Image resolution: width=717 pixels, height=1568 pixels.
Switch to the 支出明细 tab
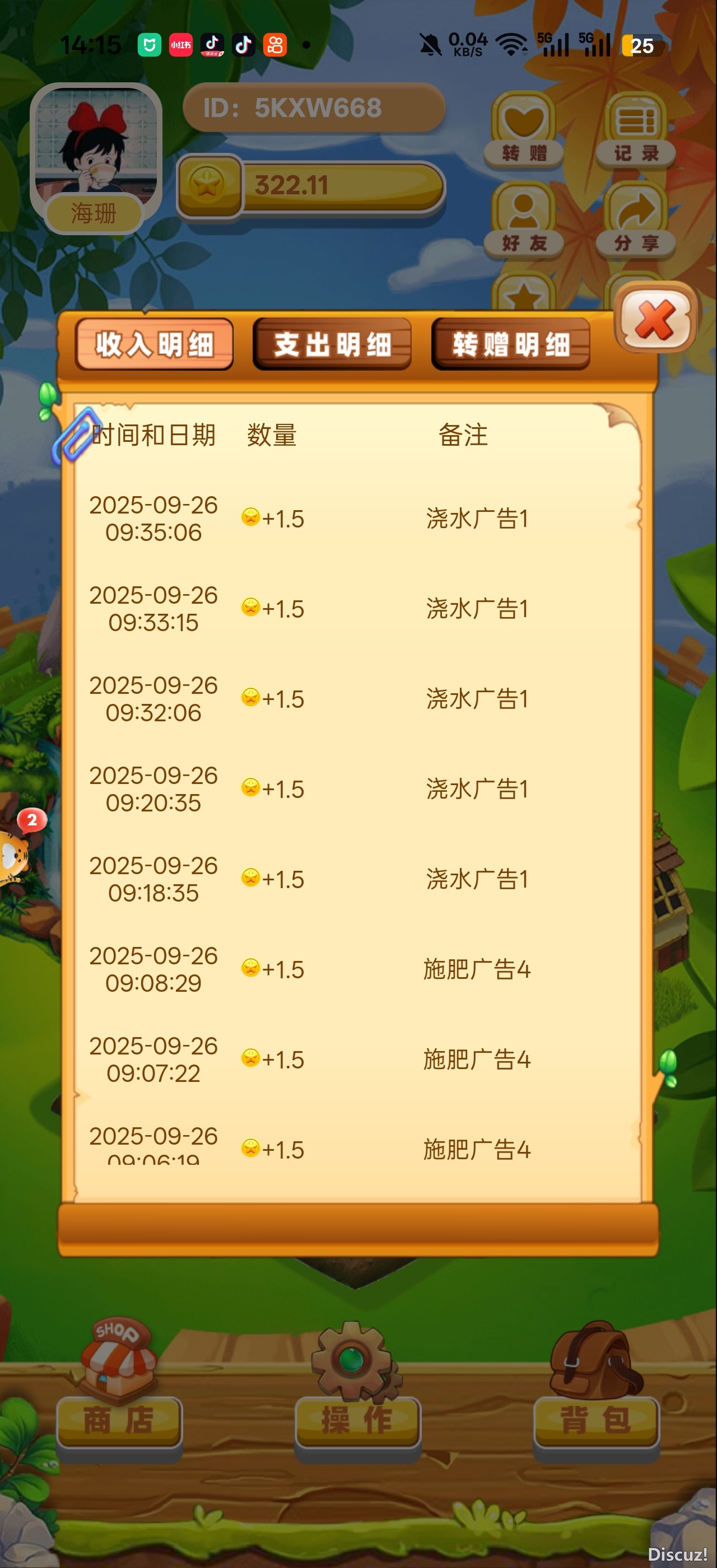(x=333, y=344)
